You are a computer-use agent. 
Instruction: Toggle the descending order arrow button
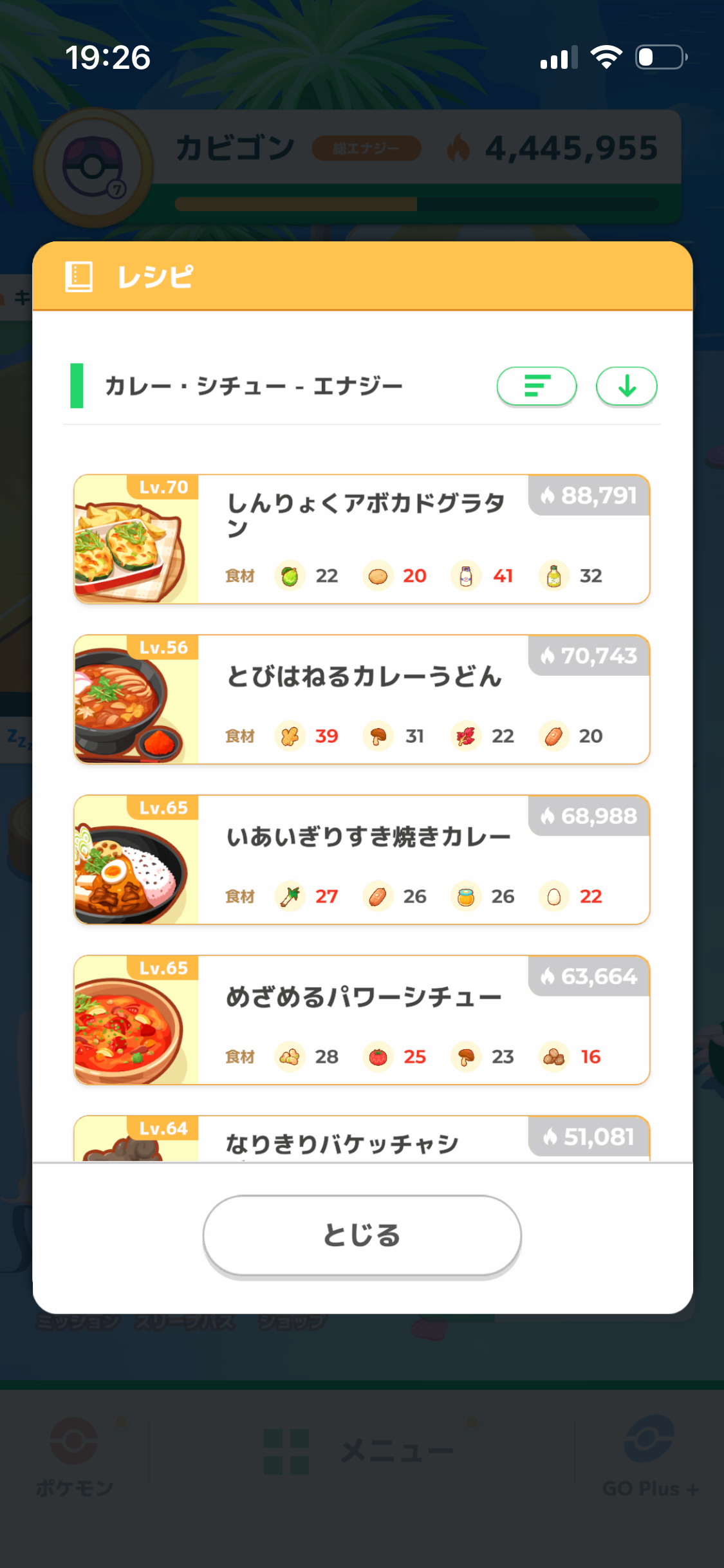pyautogui.click(x=626, y=386)
